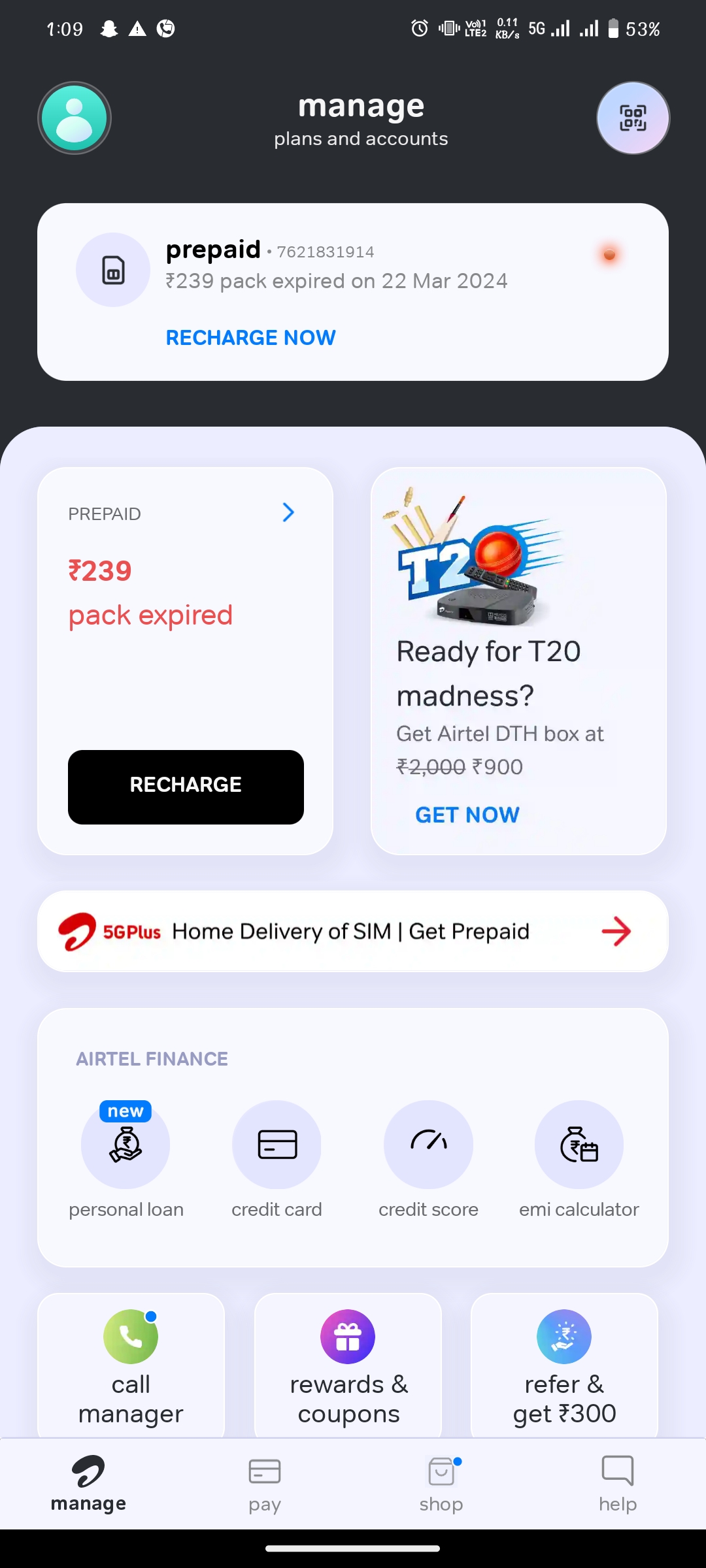
Task: Tap GET NOW for Airtel DTH
Action: (467, 815)
